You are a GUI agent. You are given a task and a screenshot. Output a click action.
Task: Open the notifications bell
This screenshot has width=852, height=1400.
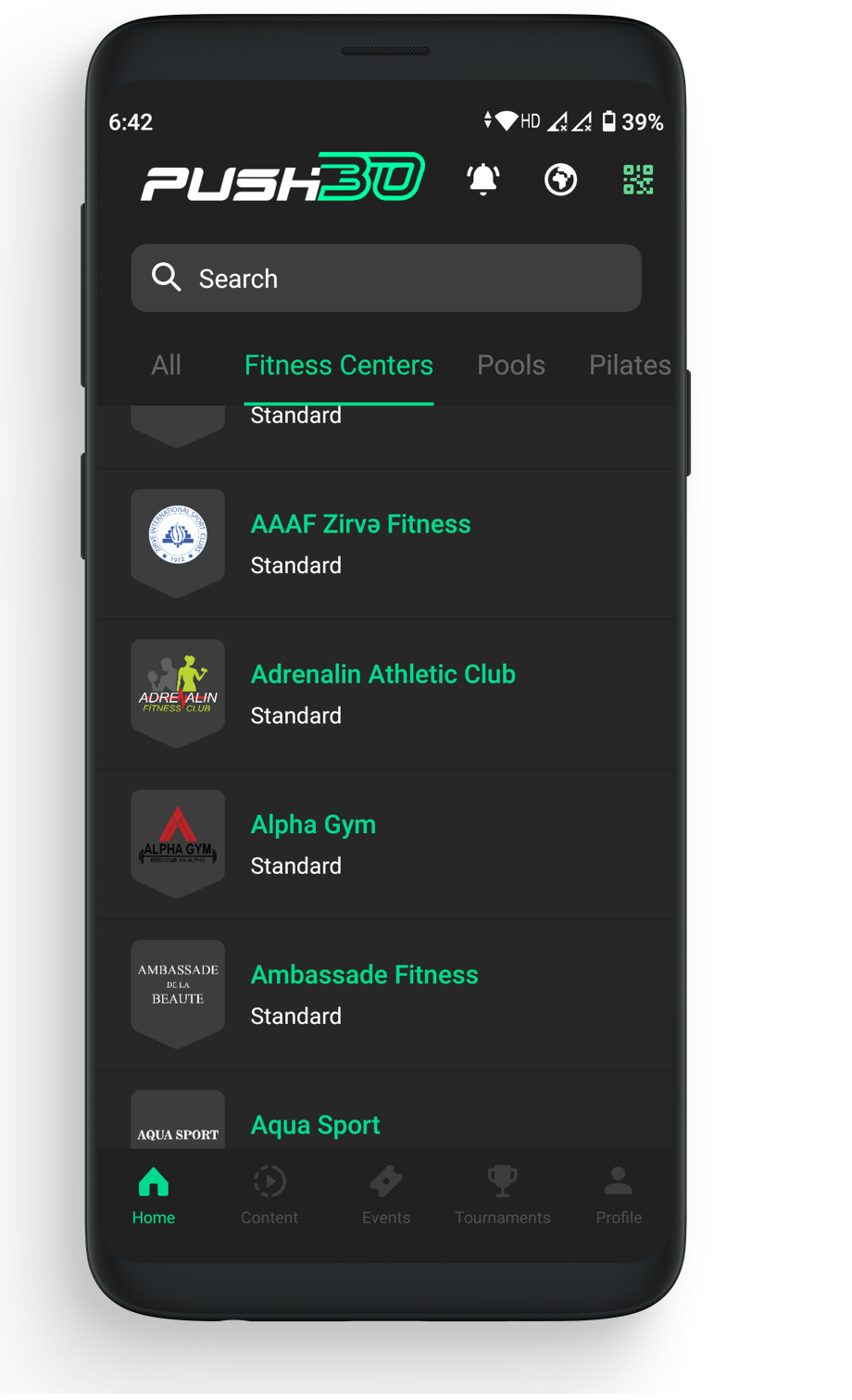[x=482, y=179]
